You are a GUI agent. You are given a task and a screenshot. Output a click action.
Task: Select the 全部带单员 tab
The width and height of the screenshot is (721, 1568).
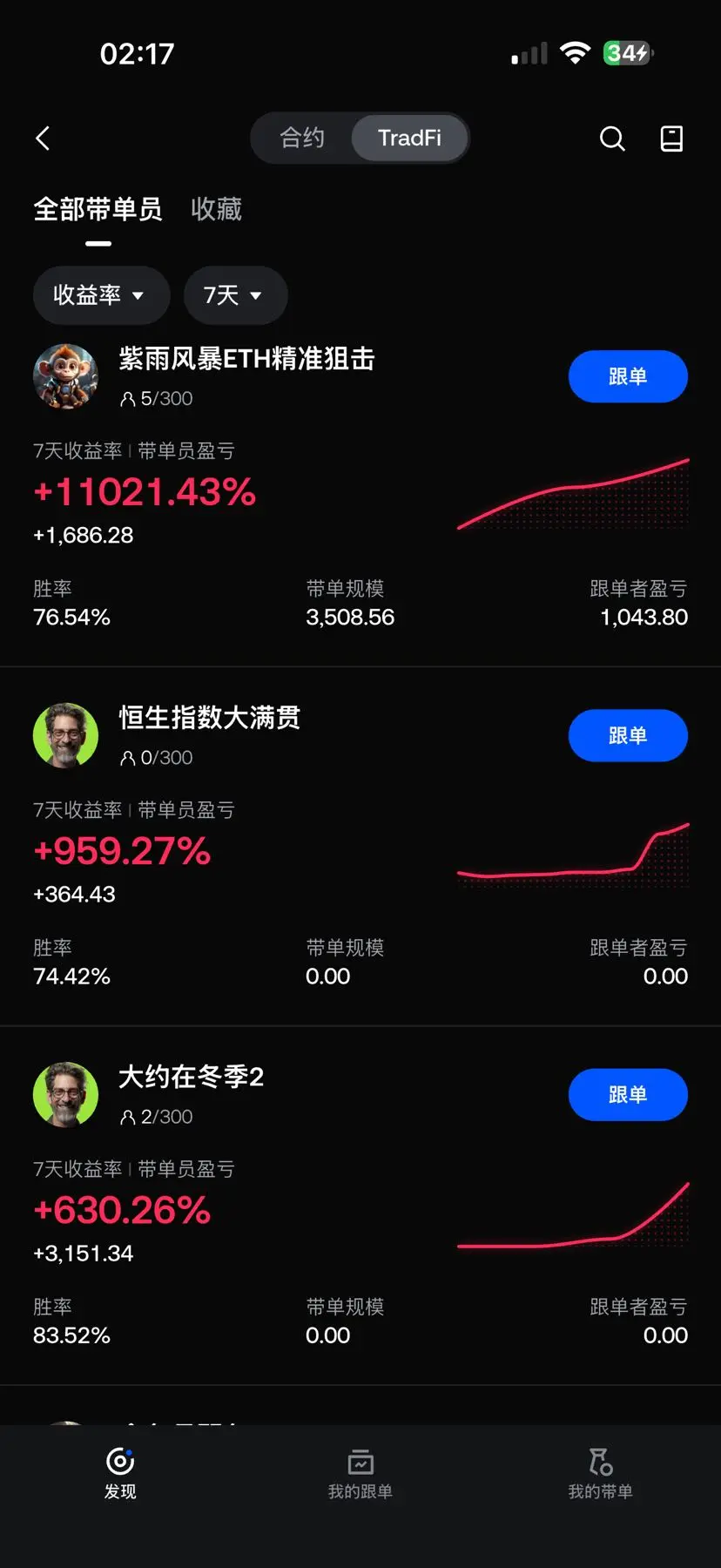(x=98, y=209)
